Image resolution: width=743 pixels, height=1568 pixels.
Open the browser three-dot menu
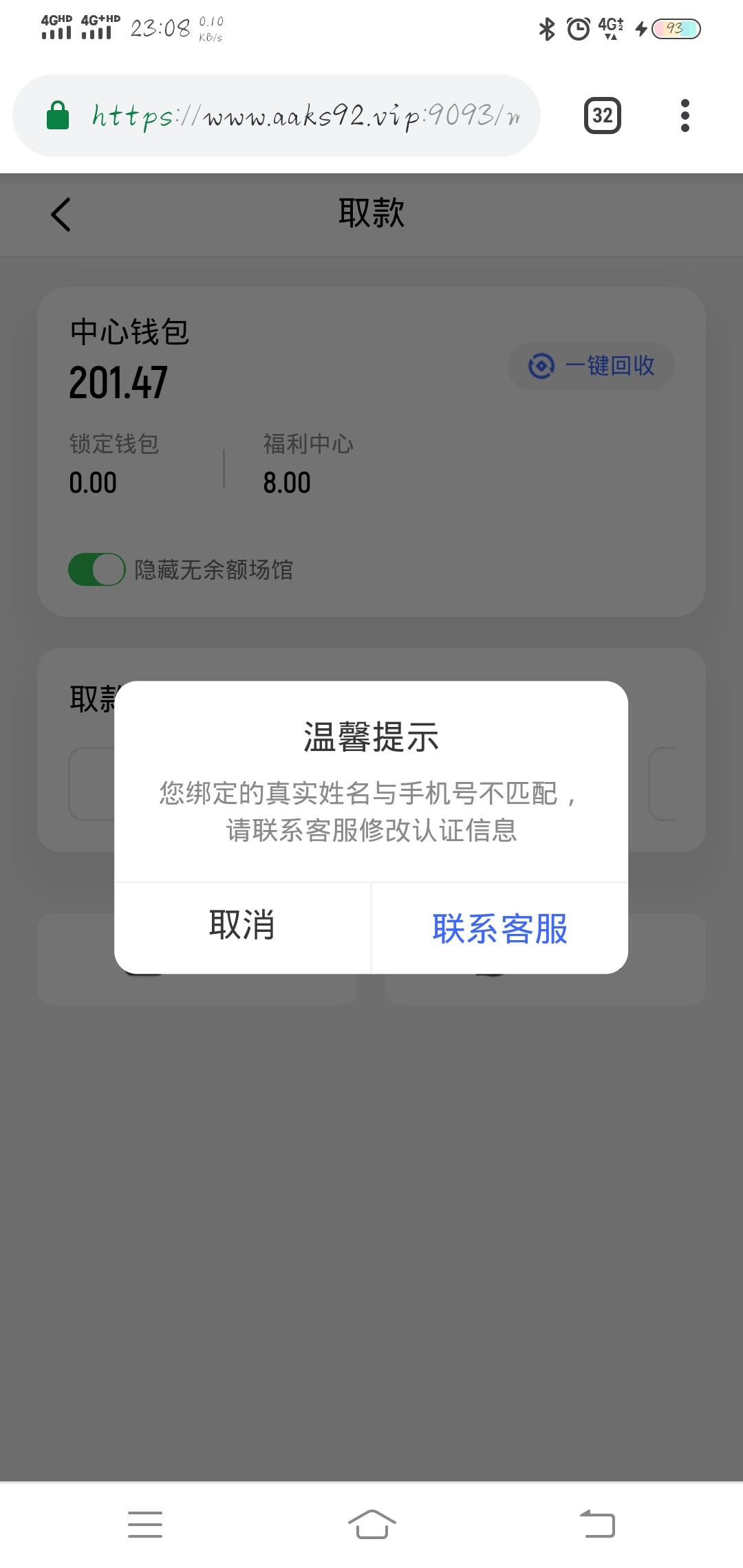click(685, 116)
